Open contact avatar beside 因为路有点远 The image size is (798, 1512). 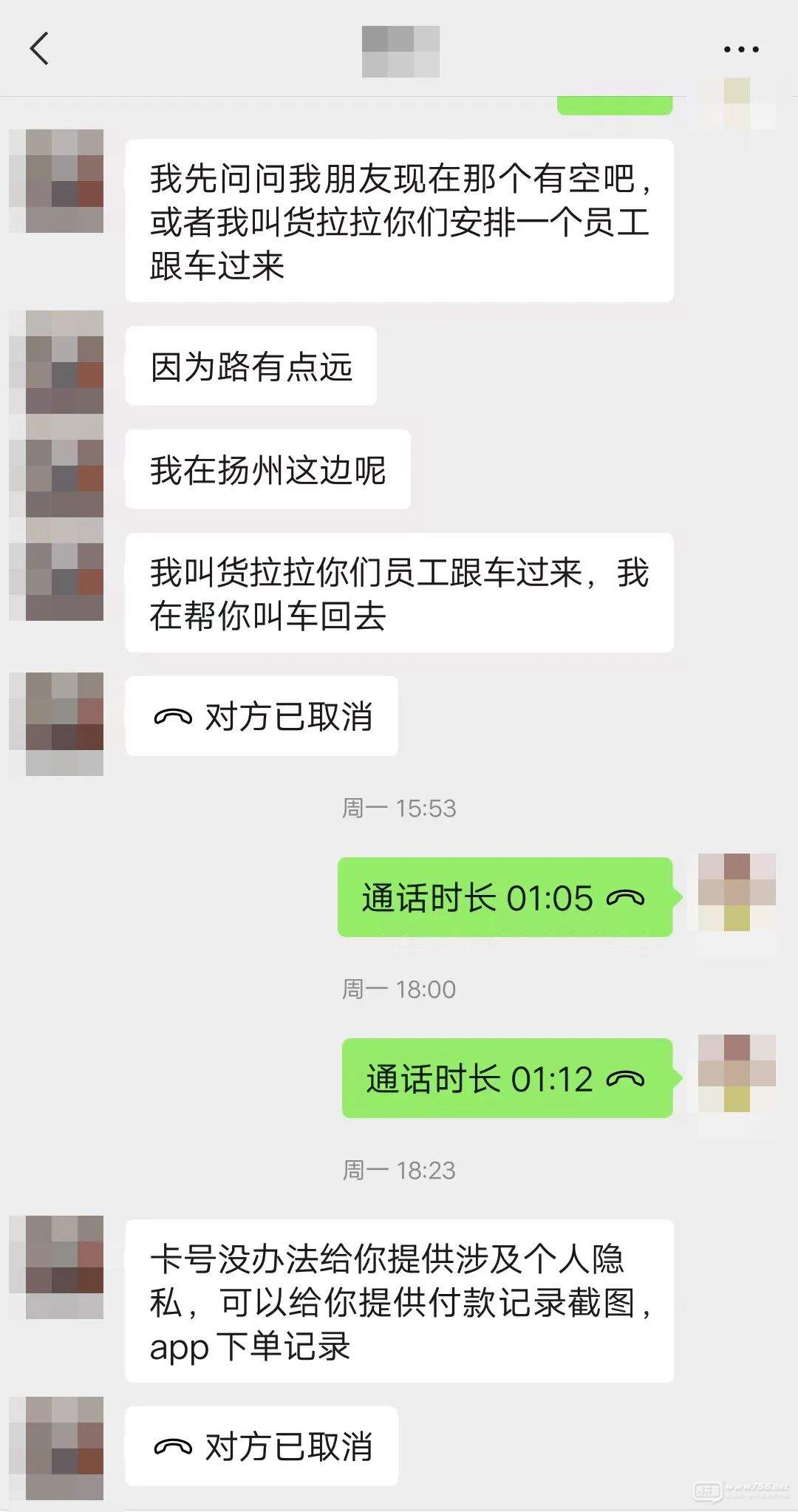(x=64, y=362)
